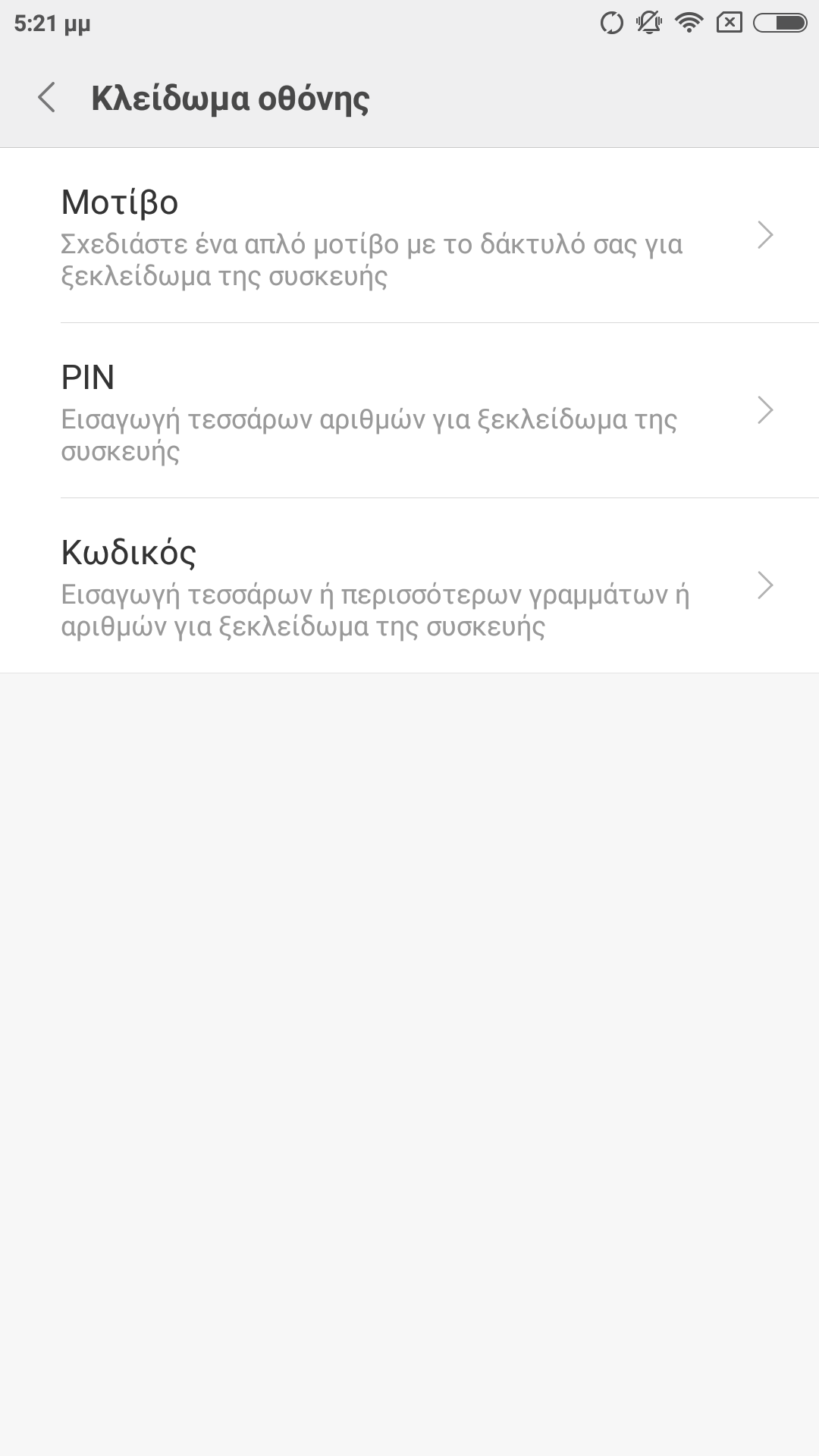Open the Μοτίβο unlock option
Screen dimensions: 819x1456
(409, 235)
